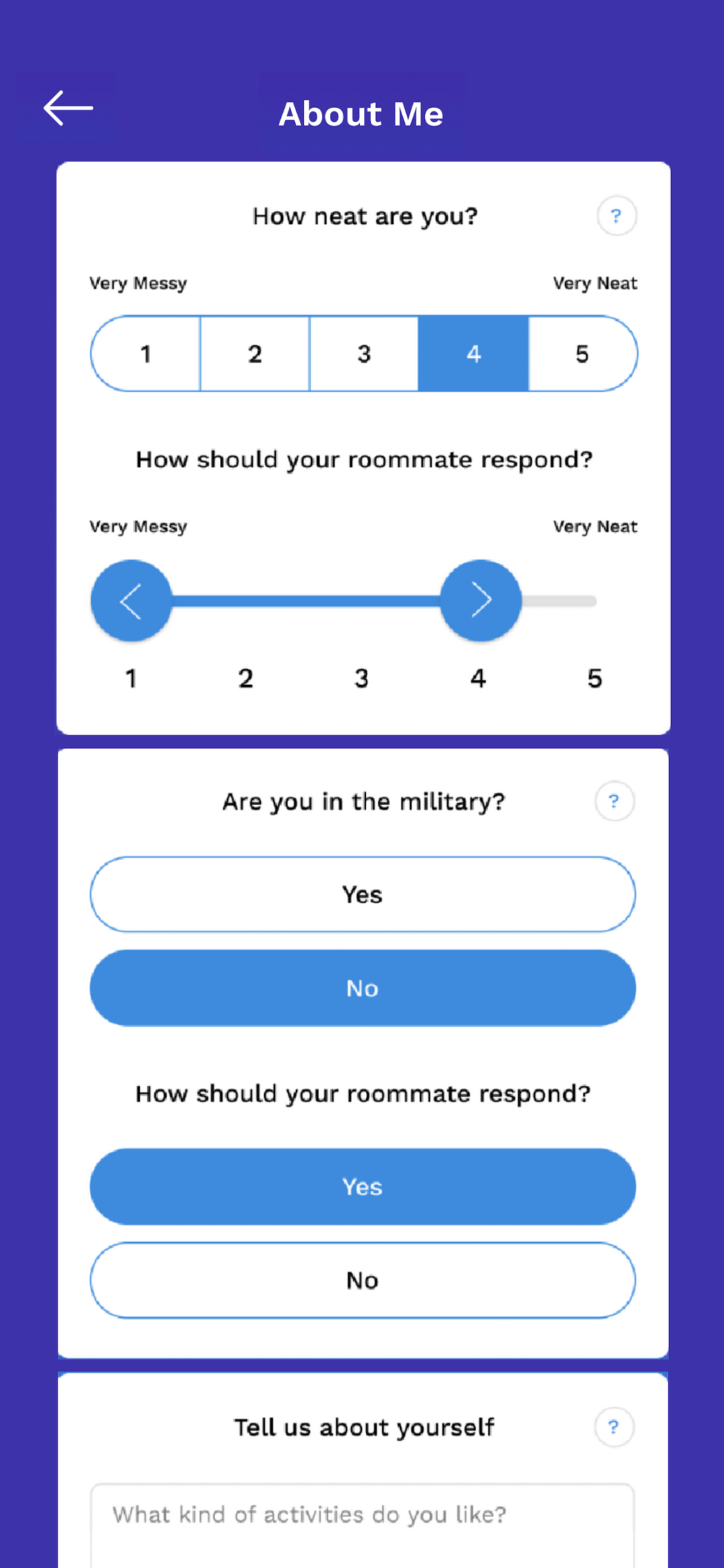Answer No to being in the military
Viewport: 724px width, 1568px height.
362,987
